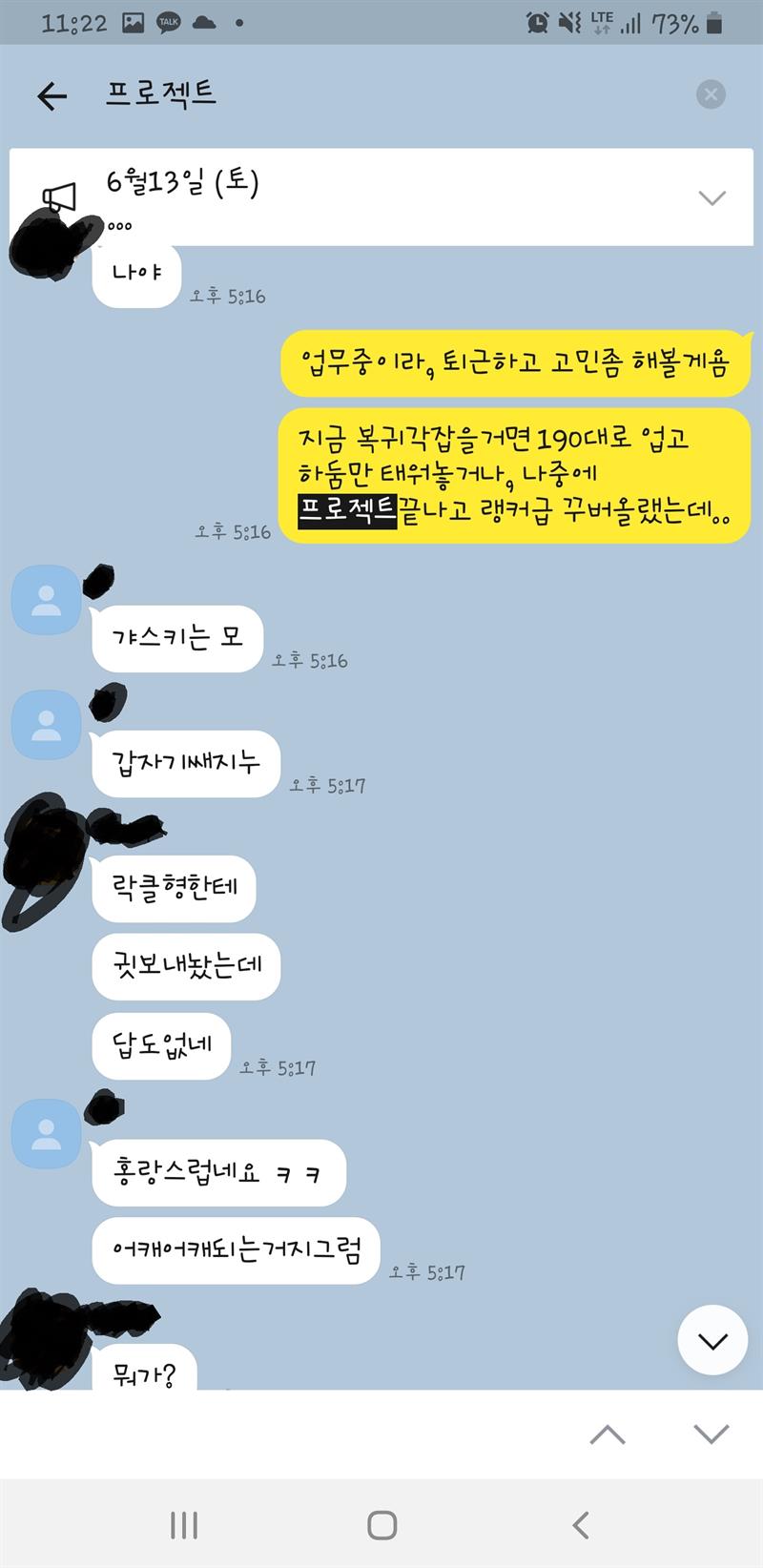The height and width of the screenshot is (1568, 763).
Task: Open profile of 홍랑스럽네요 sender
Action: click(45, 1133)
